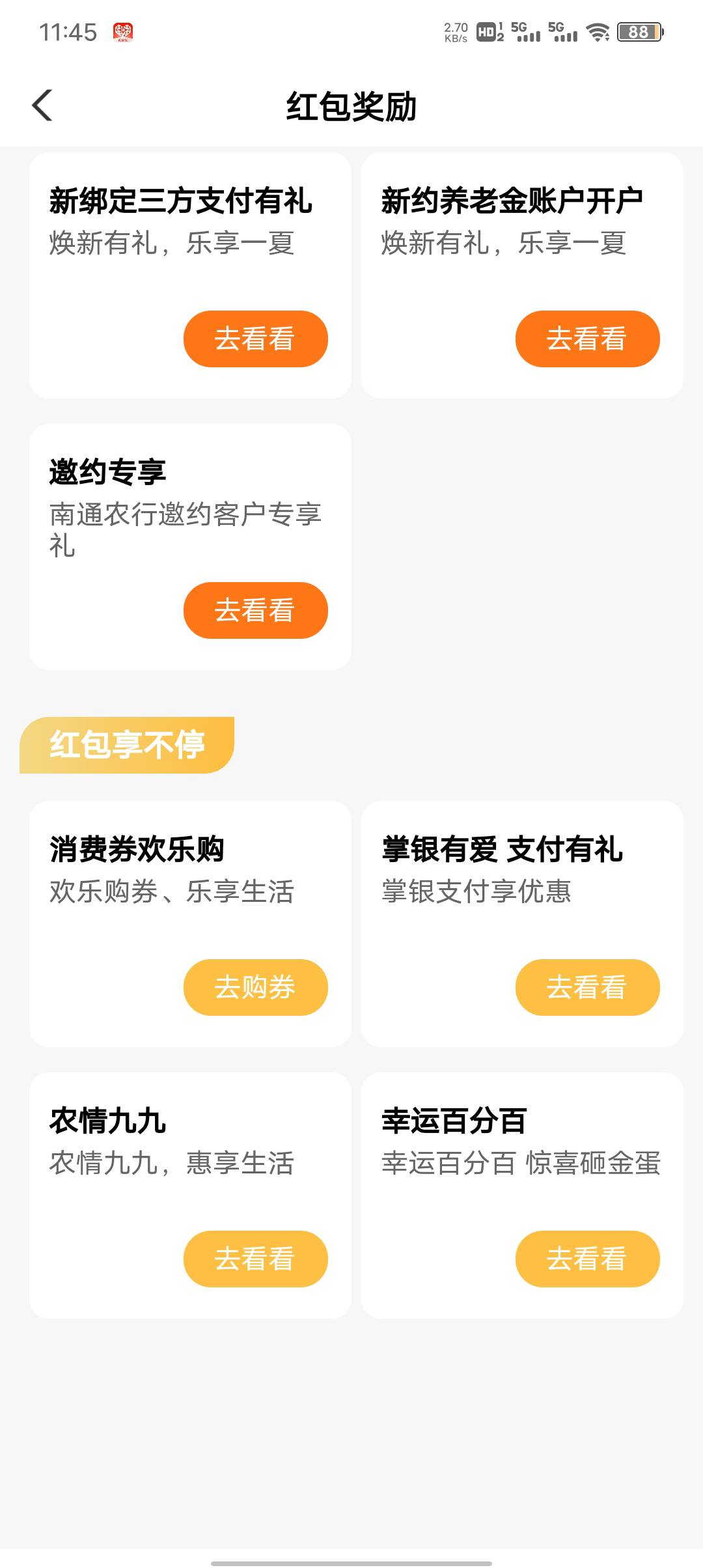Tap 去看看 under 新约养老金账户开户
This screenshot has width=703, height=1568.
point(588,339)
